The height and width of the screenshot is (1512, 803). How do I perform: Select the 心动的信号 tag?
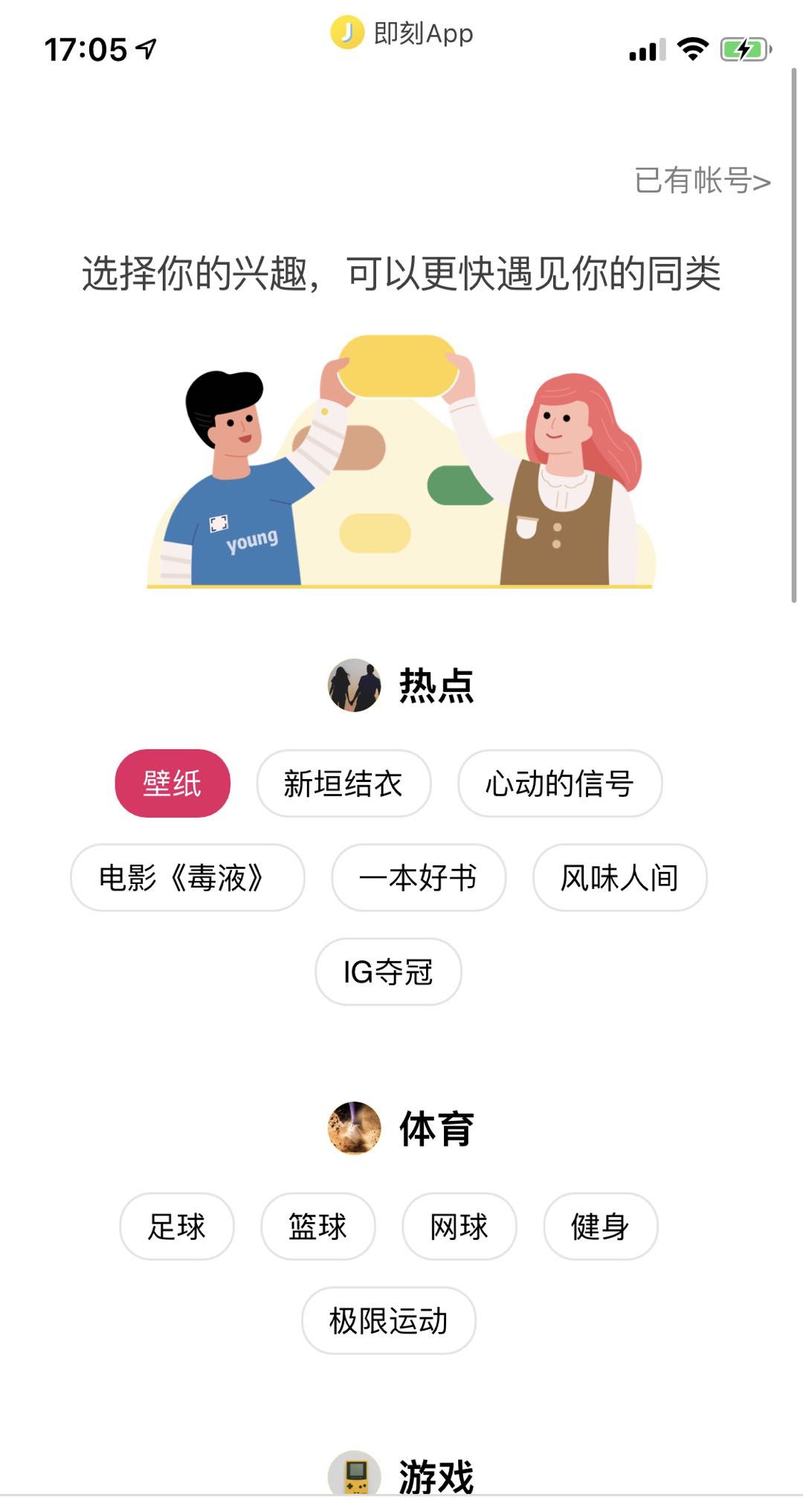click(x=561, y=783)
